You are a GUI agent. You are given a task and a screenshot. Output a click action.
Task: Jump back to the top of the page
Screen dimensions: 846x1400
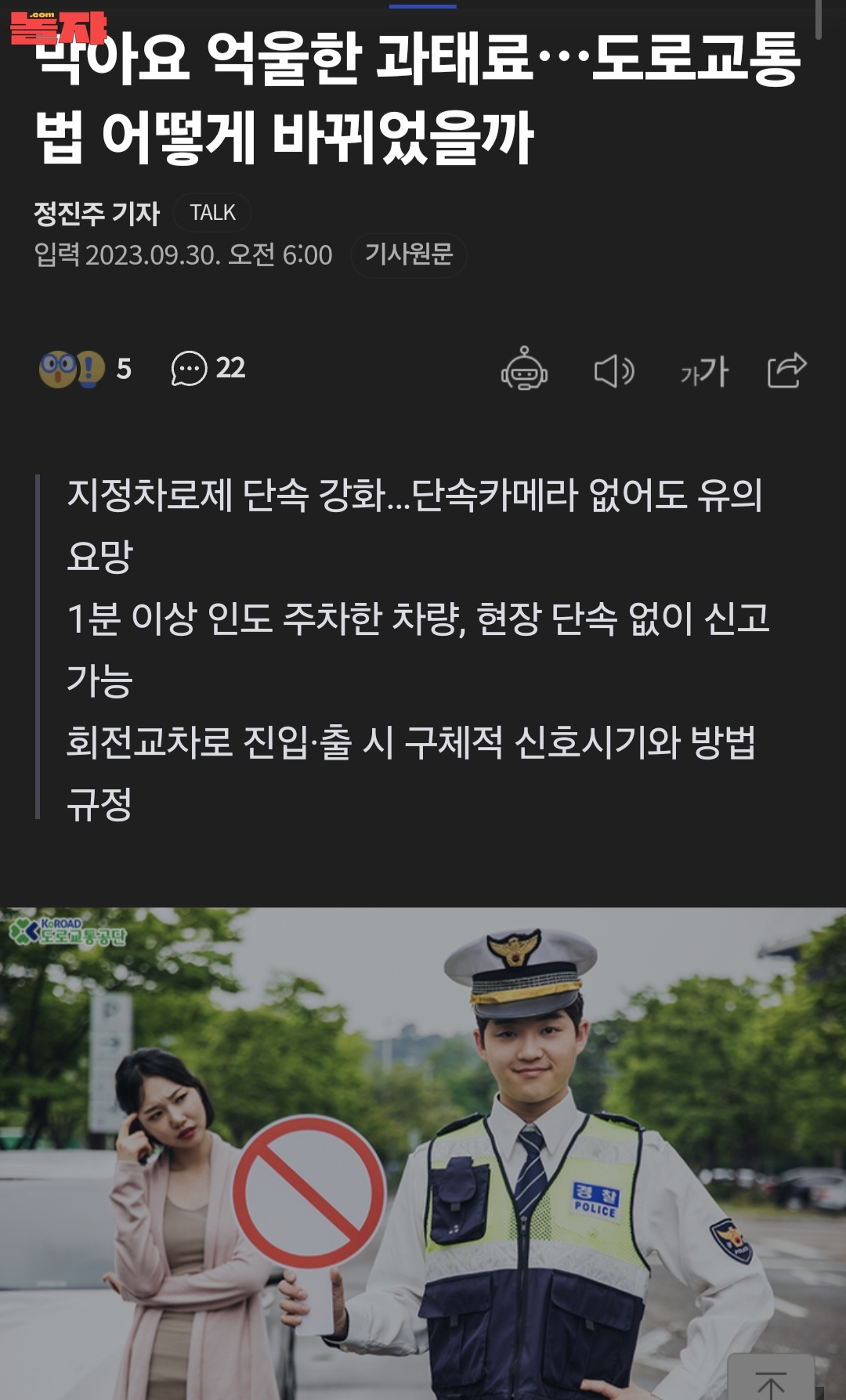tap(771, 1381)
